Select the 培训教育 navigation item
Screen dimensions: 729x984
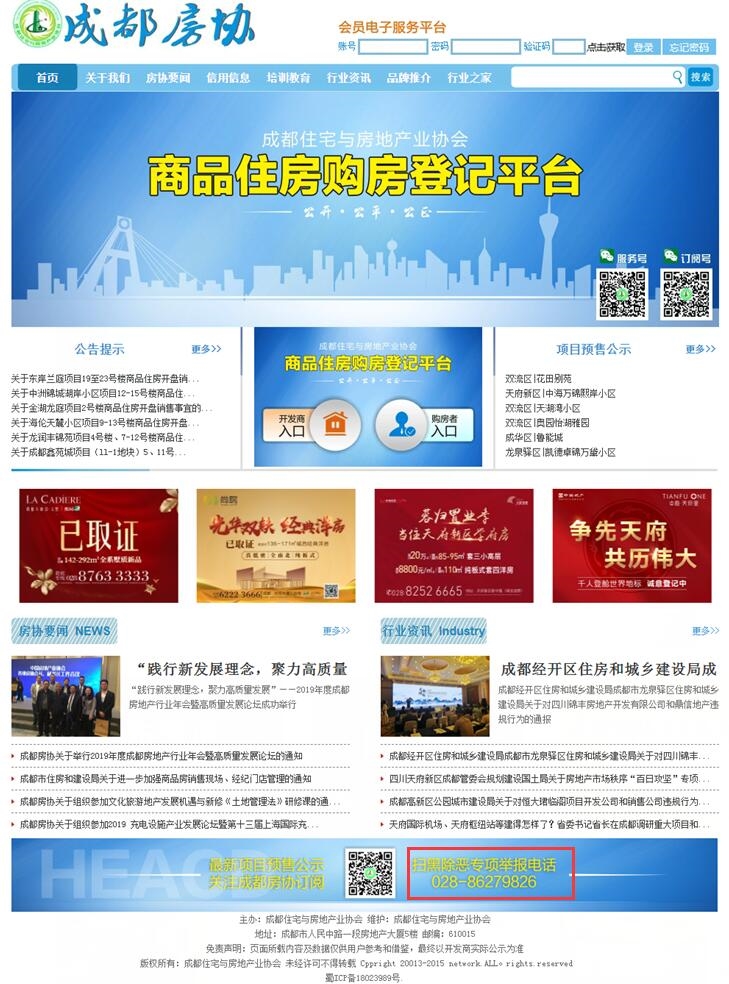(x=288, y=78)
